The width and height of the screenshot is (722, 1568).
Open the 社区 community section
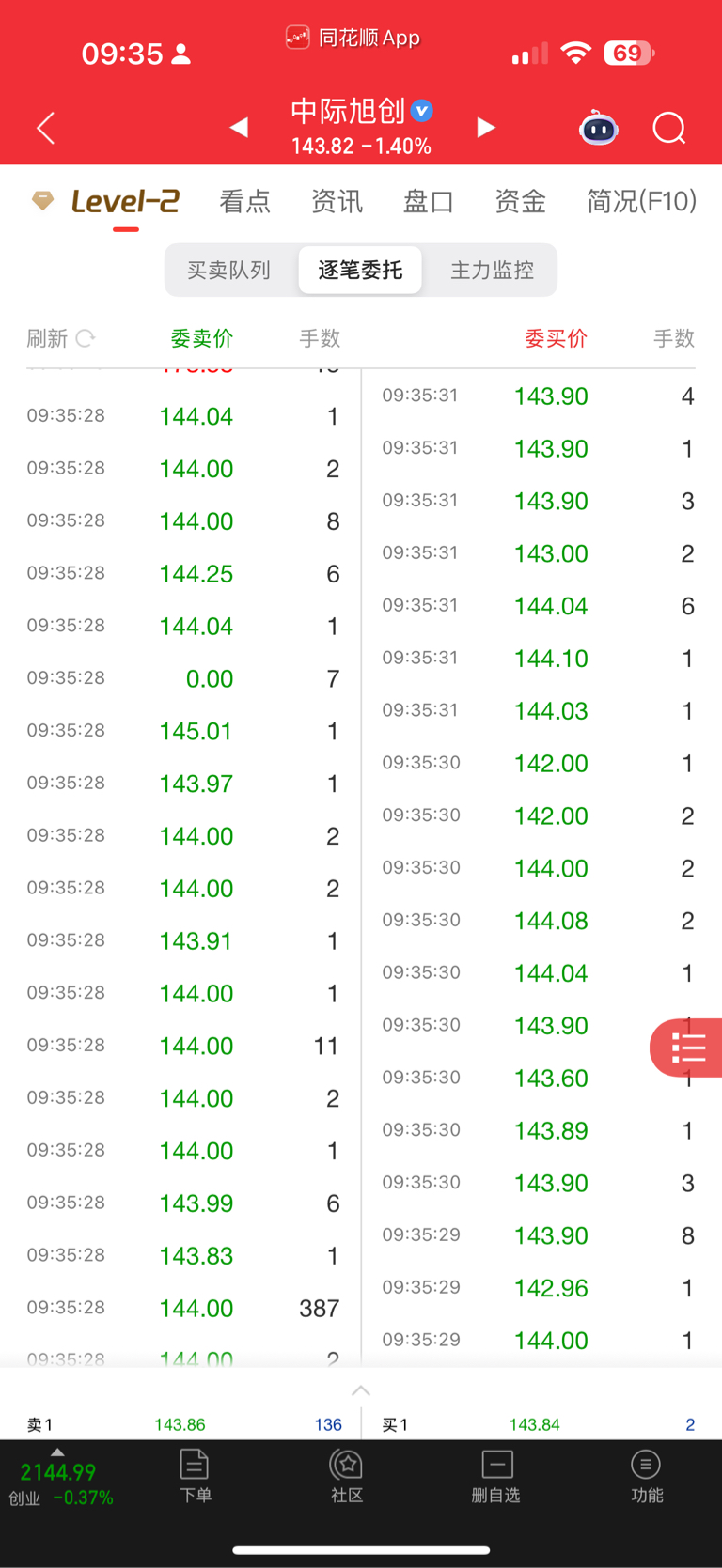[x=347, y=1476]
